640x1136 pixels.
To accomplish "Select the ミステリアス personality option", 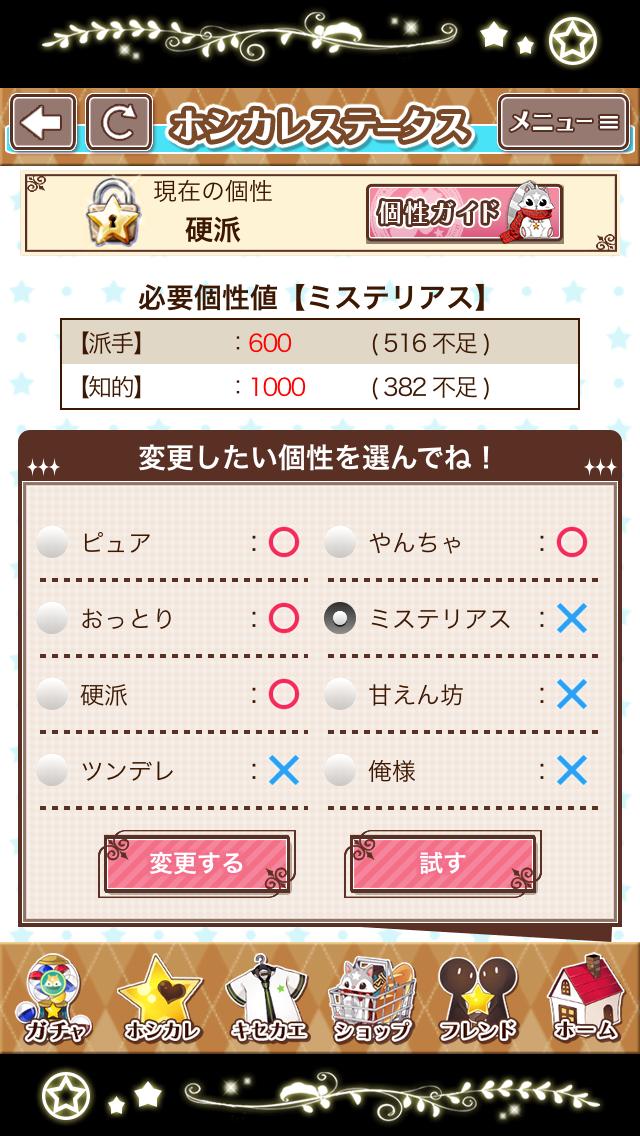I will [x=340, y=619].
